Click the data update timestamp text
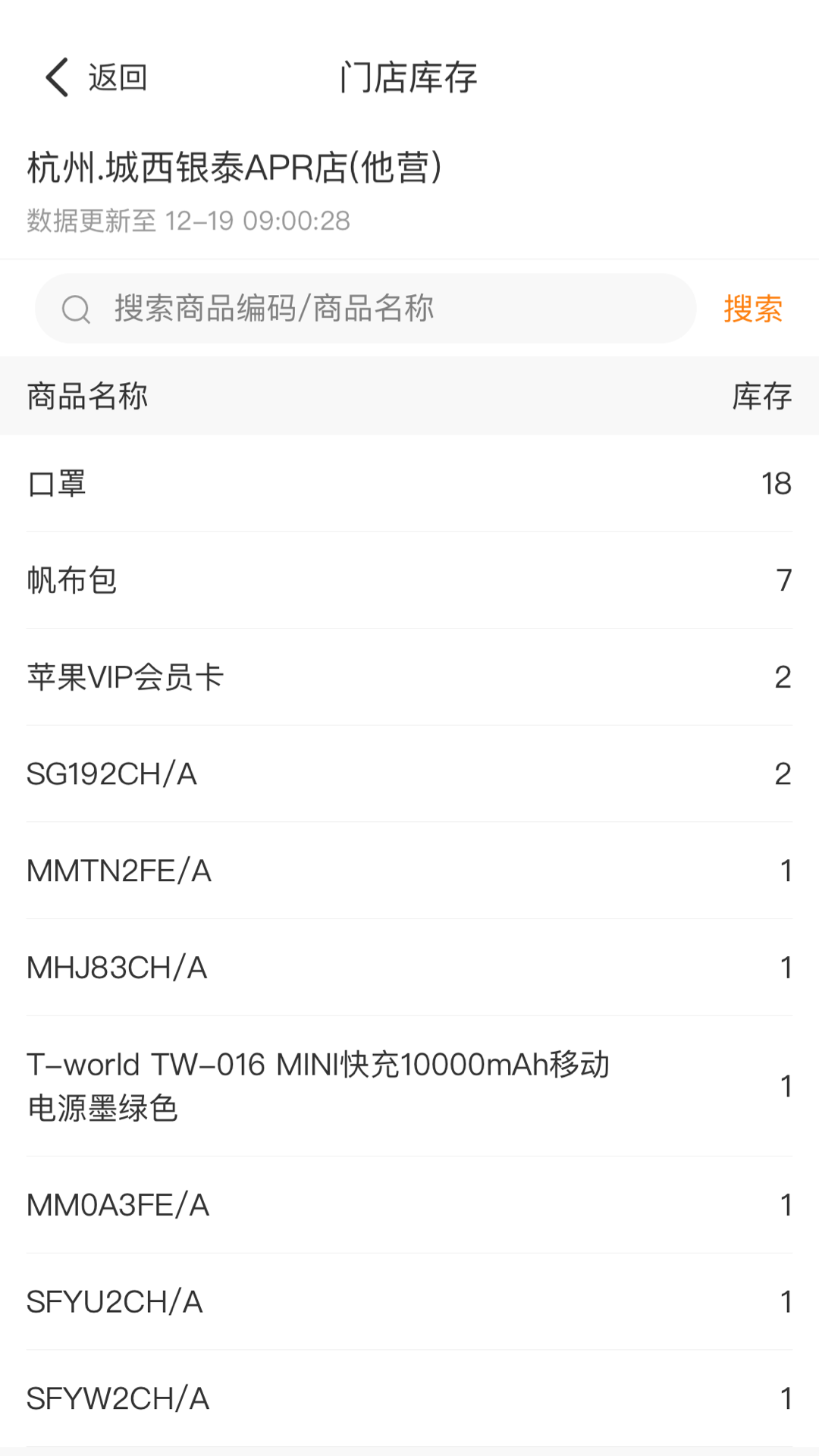This screenshot has width=819, height=1456. [x=187, y=221]
